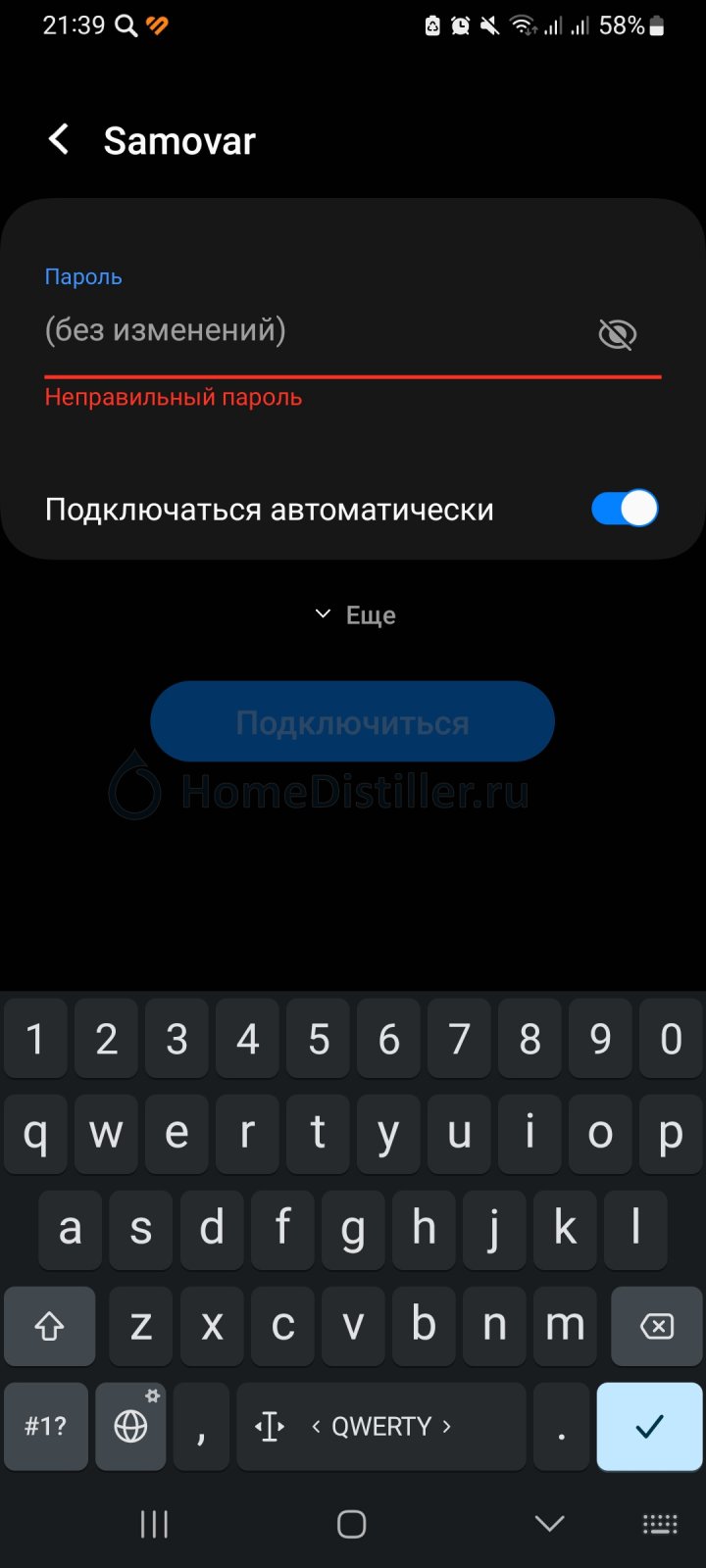Tap the checkmark done key on keyboard
The height and width of the screenshot is (1568, 706).
tap(649, 1426)
